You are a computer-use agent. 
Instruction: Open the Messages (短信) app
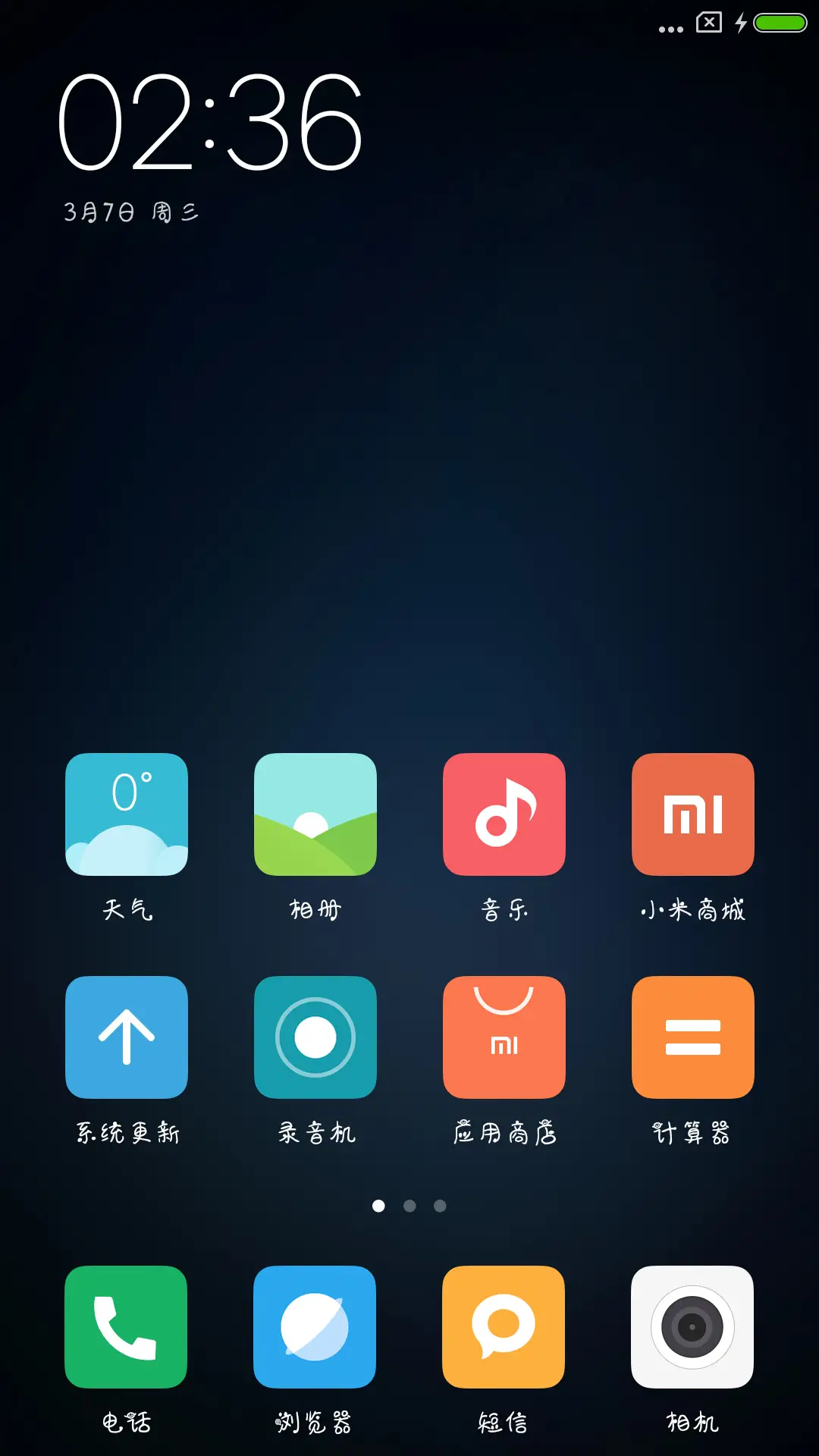coord(504,1327)
